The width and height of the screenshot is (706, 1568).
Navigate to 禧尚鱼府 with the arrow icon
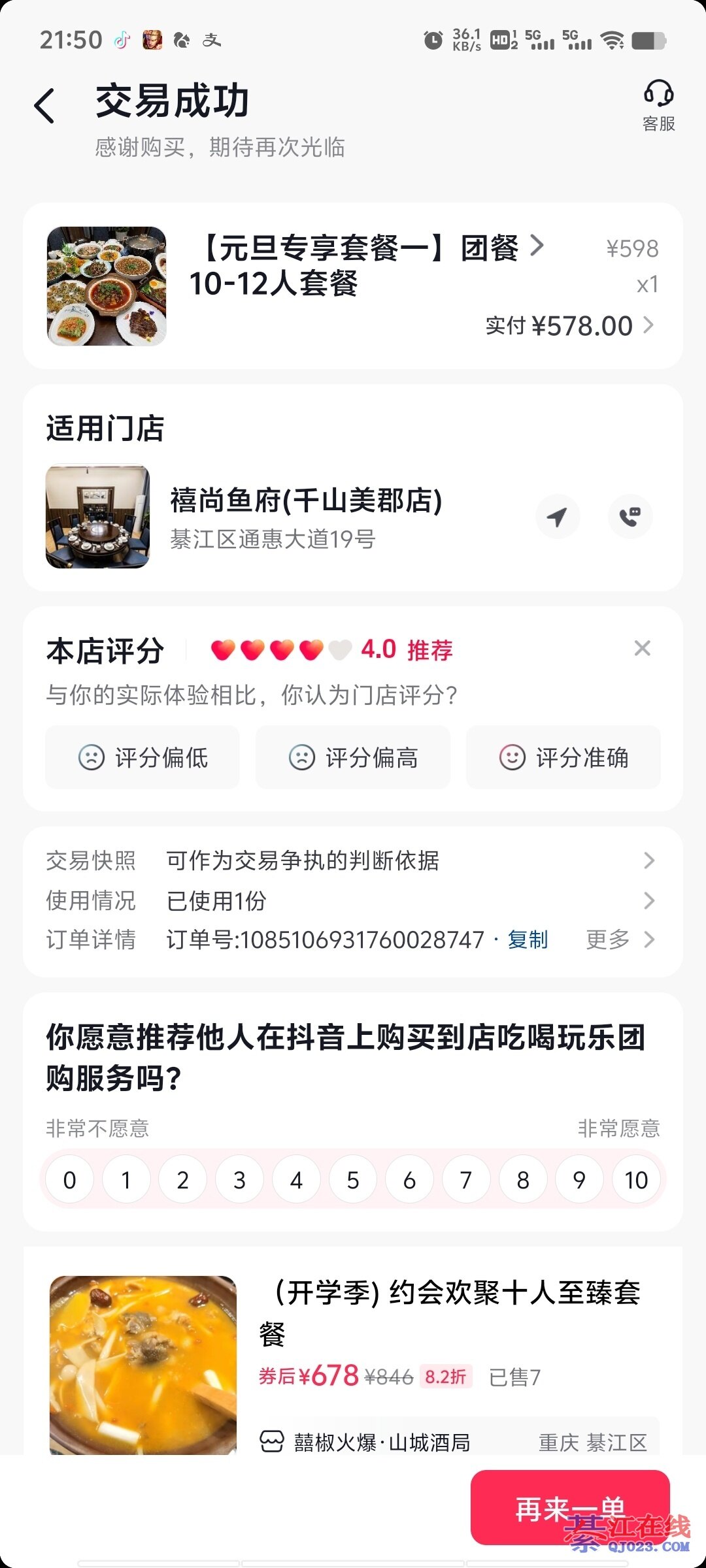pos(557,517)
